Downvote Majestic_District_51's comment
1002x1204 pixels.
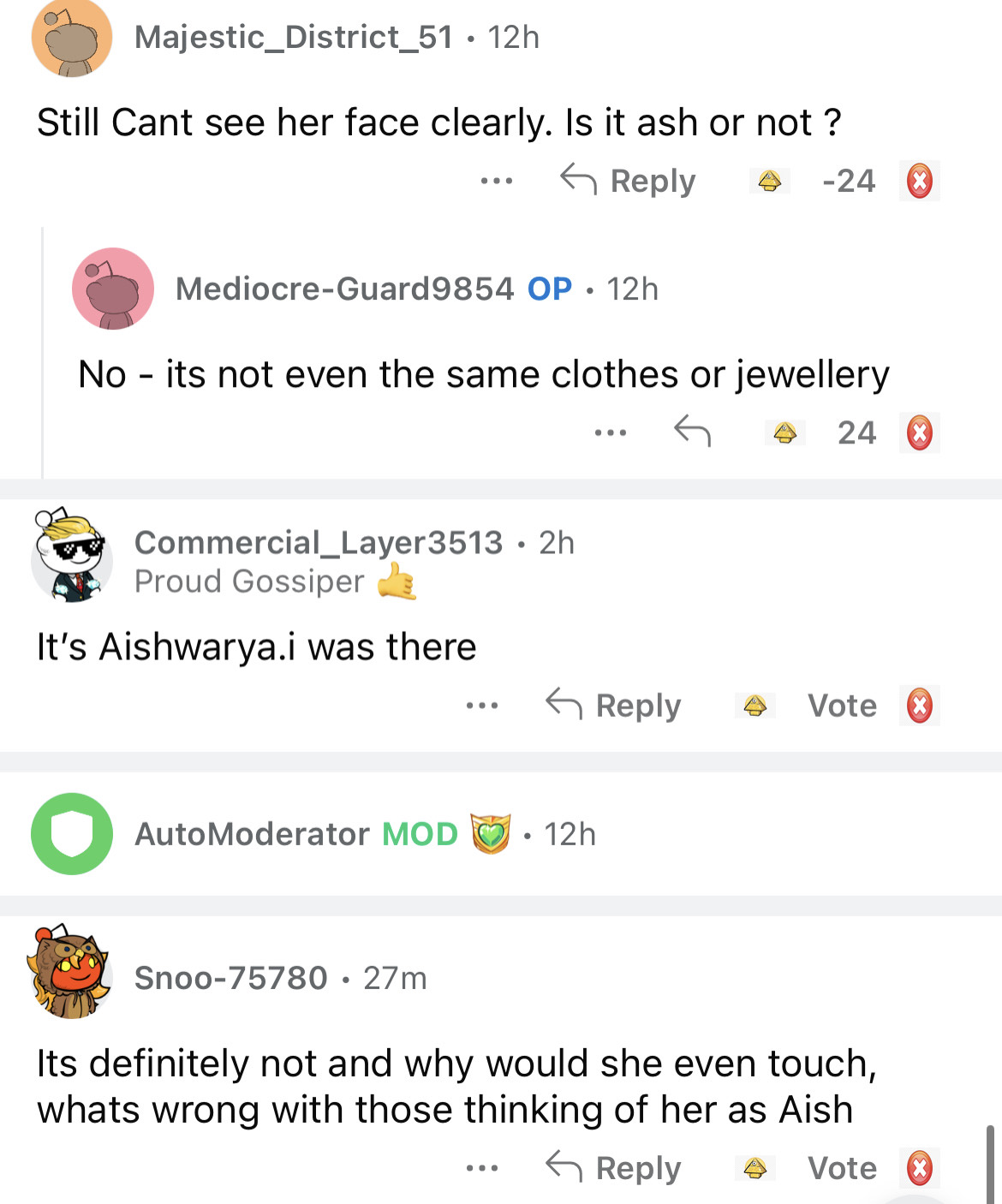(919, 181)
